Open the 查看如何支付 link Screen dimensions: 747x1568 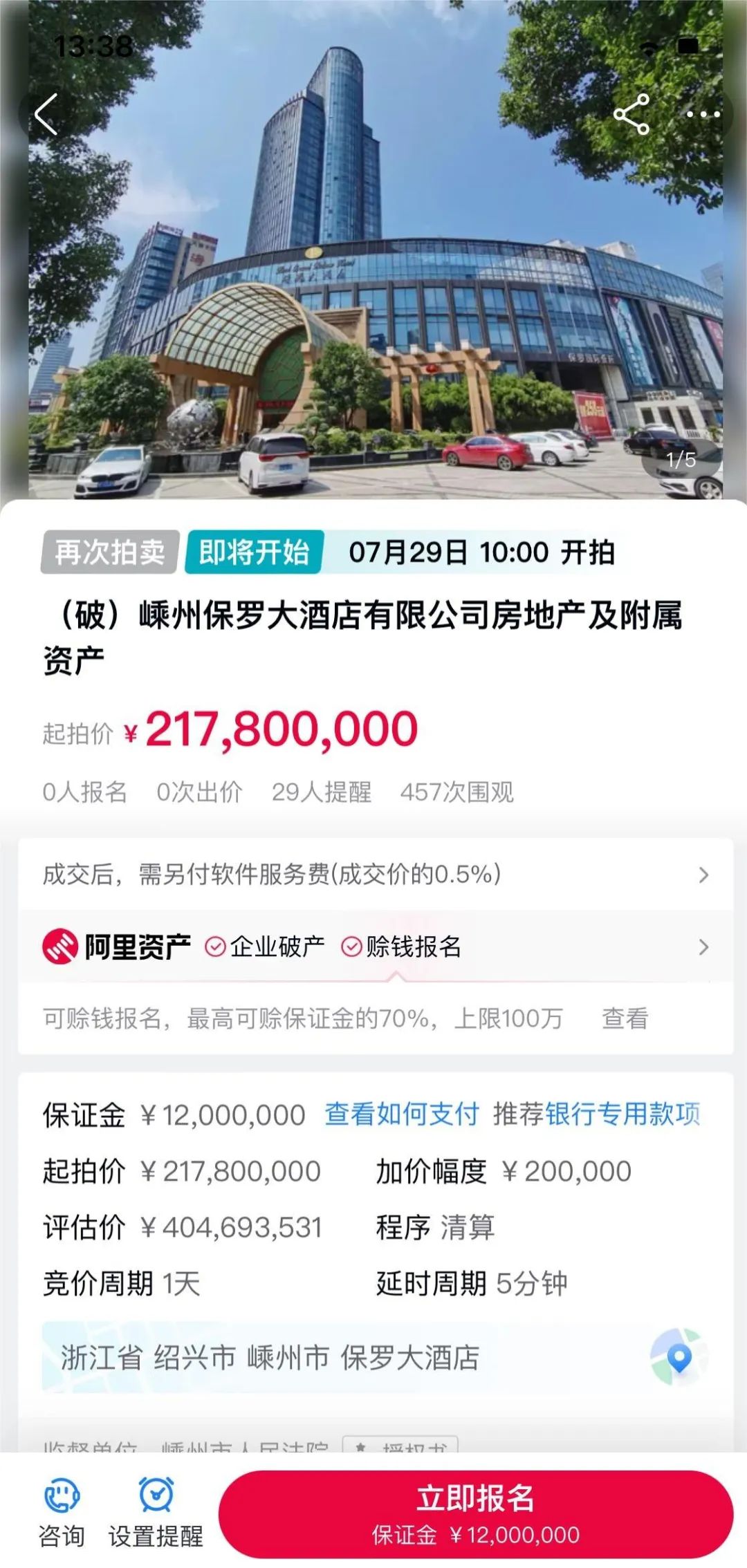(402, 1114)
